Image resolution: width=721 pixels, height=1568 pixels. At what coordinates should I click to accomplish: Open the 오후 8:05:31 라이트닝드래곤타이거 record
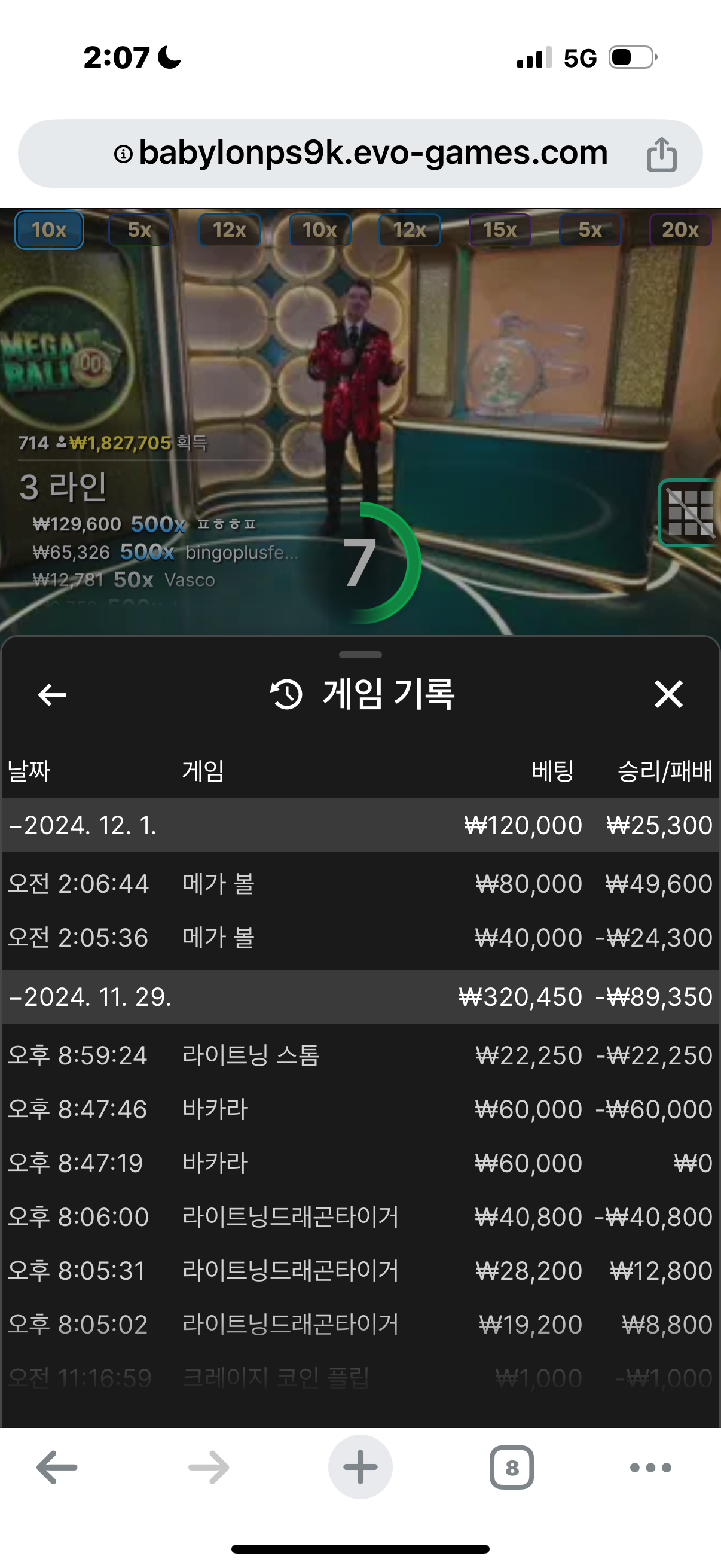tap(359, 1271)
